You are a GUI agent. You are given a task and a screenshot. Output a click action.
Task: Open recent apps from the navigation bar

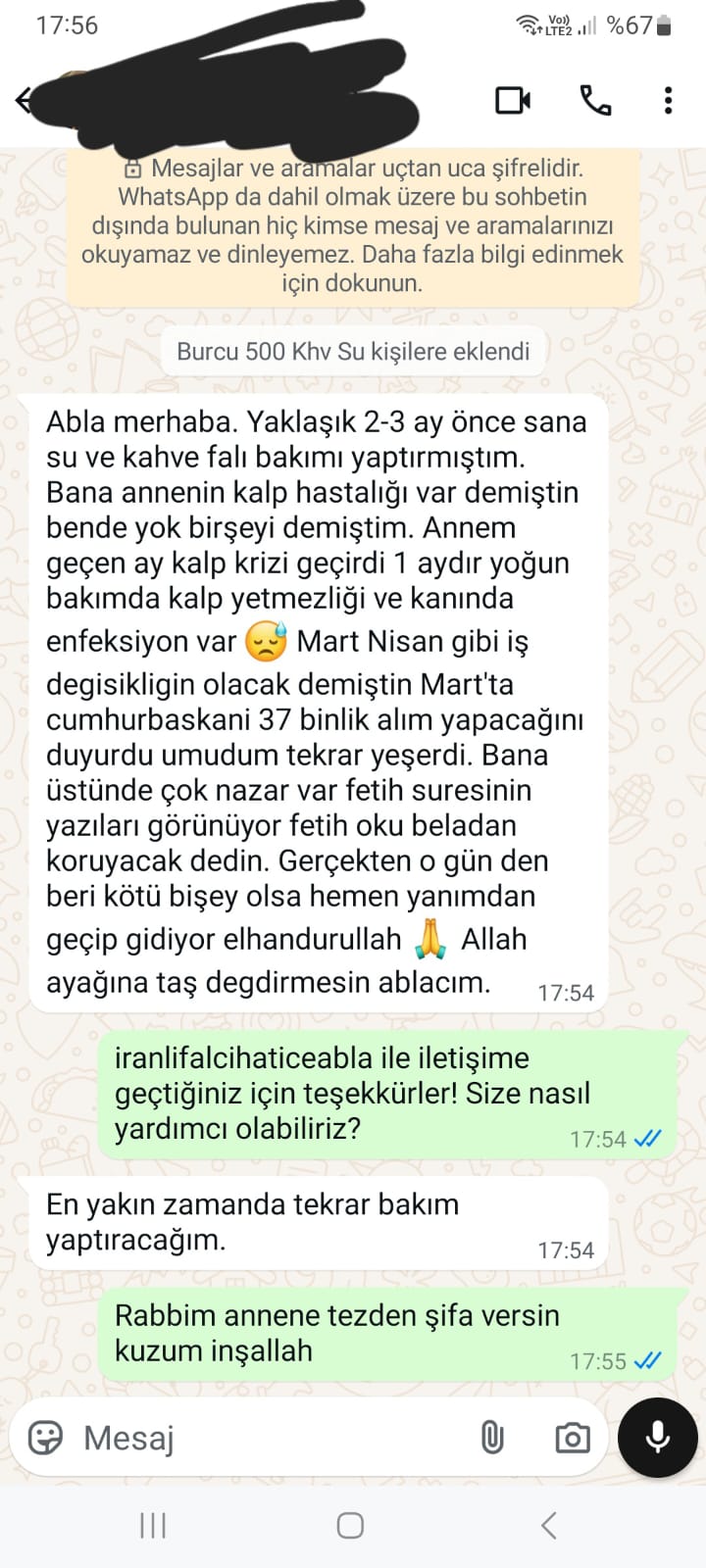tap(153, 1525)
